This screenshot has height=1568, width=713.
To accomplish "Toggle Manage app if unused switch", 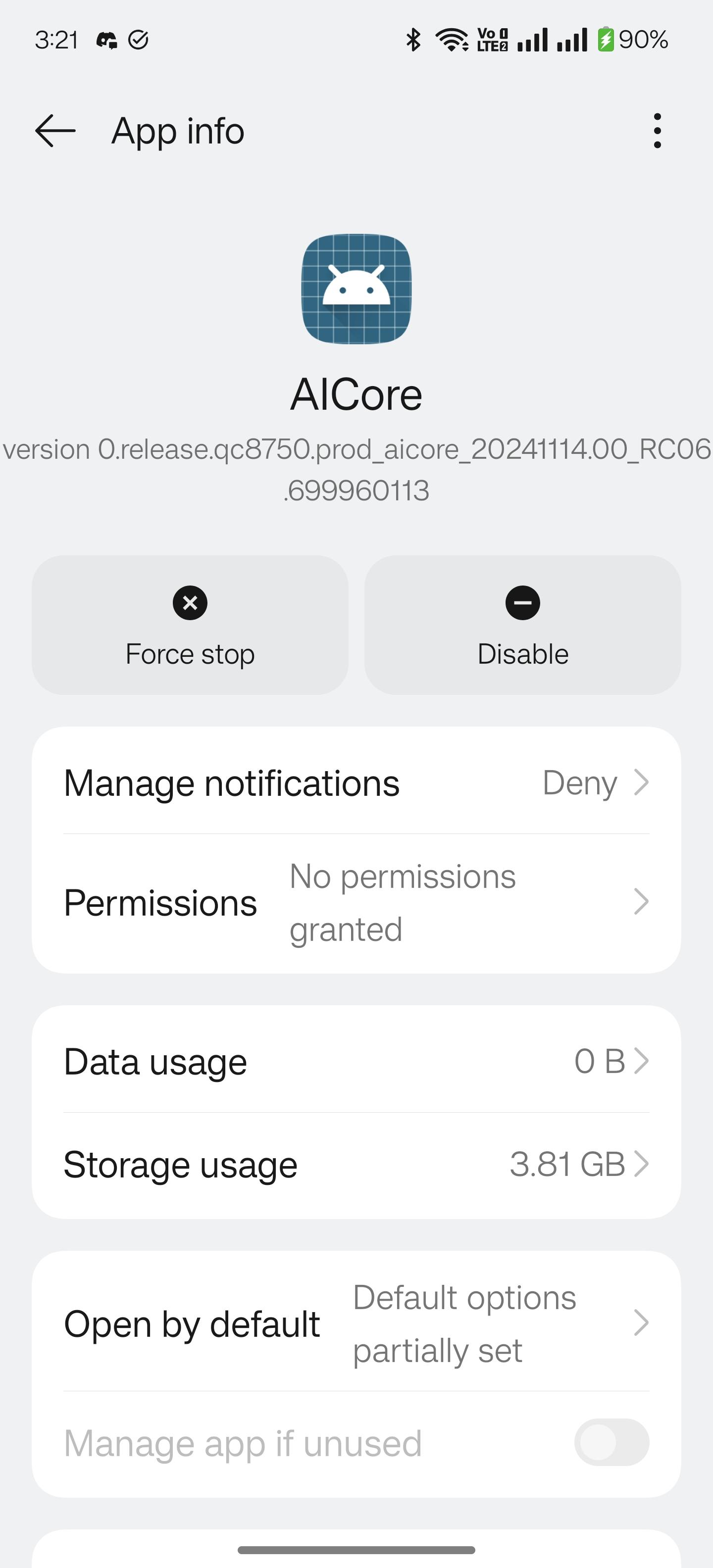I will pos(611,1443).
